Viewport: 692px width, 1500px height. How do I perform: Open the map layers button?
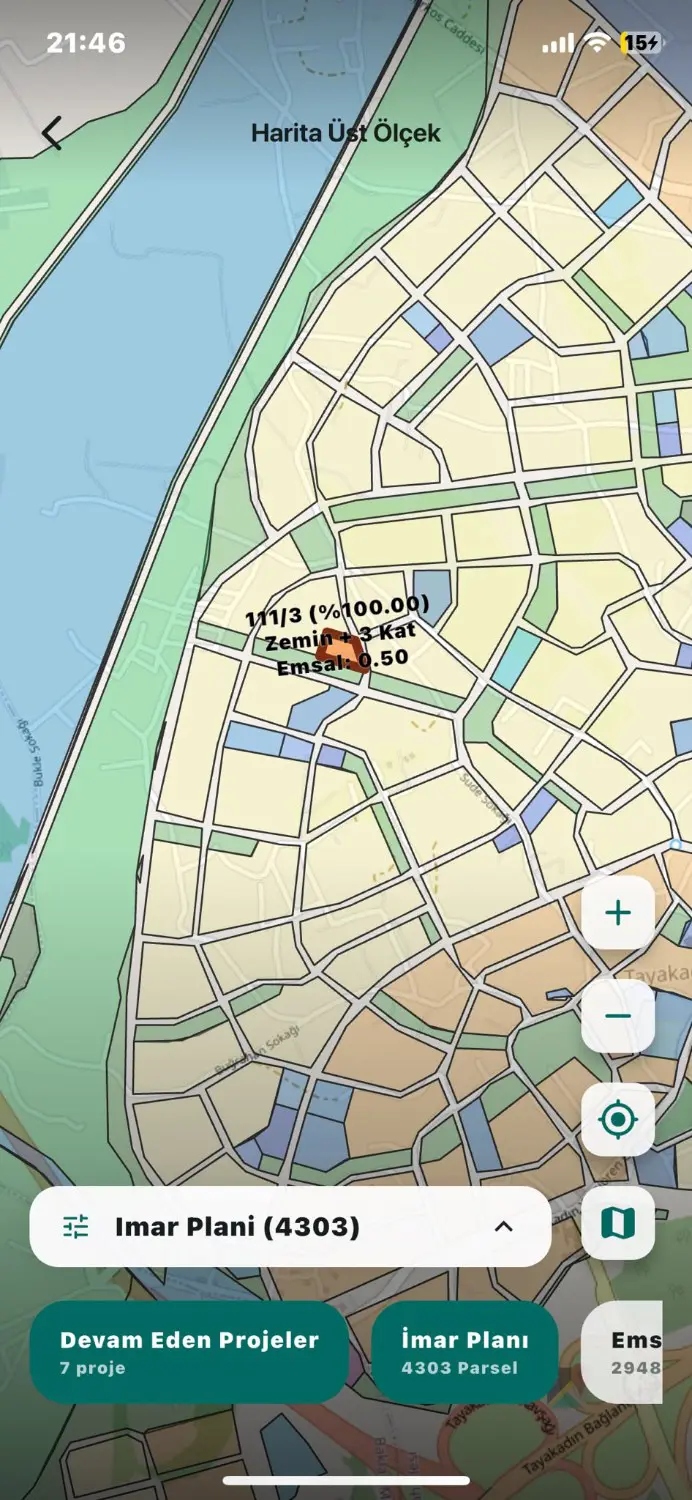618,1223
